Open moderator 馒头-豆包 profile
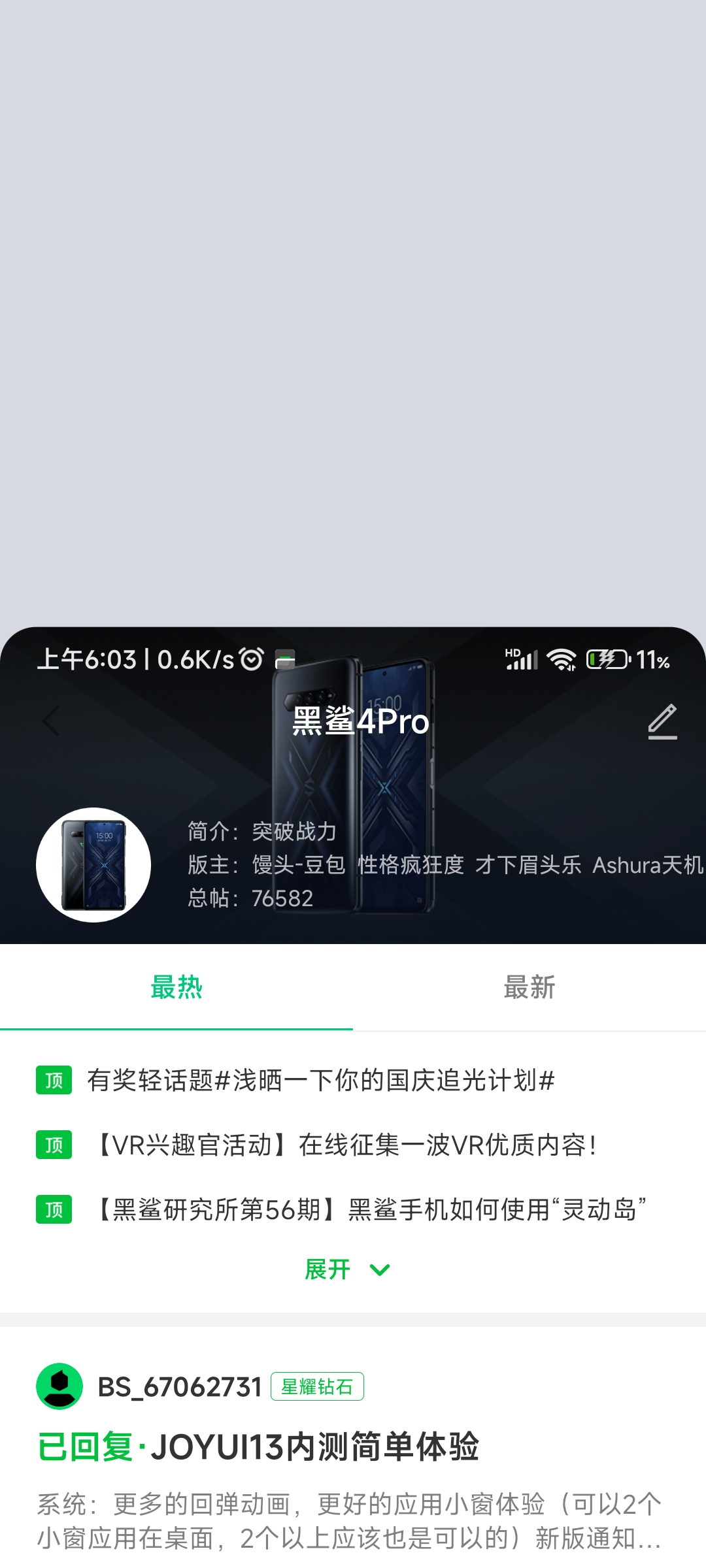Viewport: 706px width, 1568px height. [x=299, y=865]
